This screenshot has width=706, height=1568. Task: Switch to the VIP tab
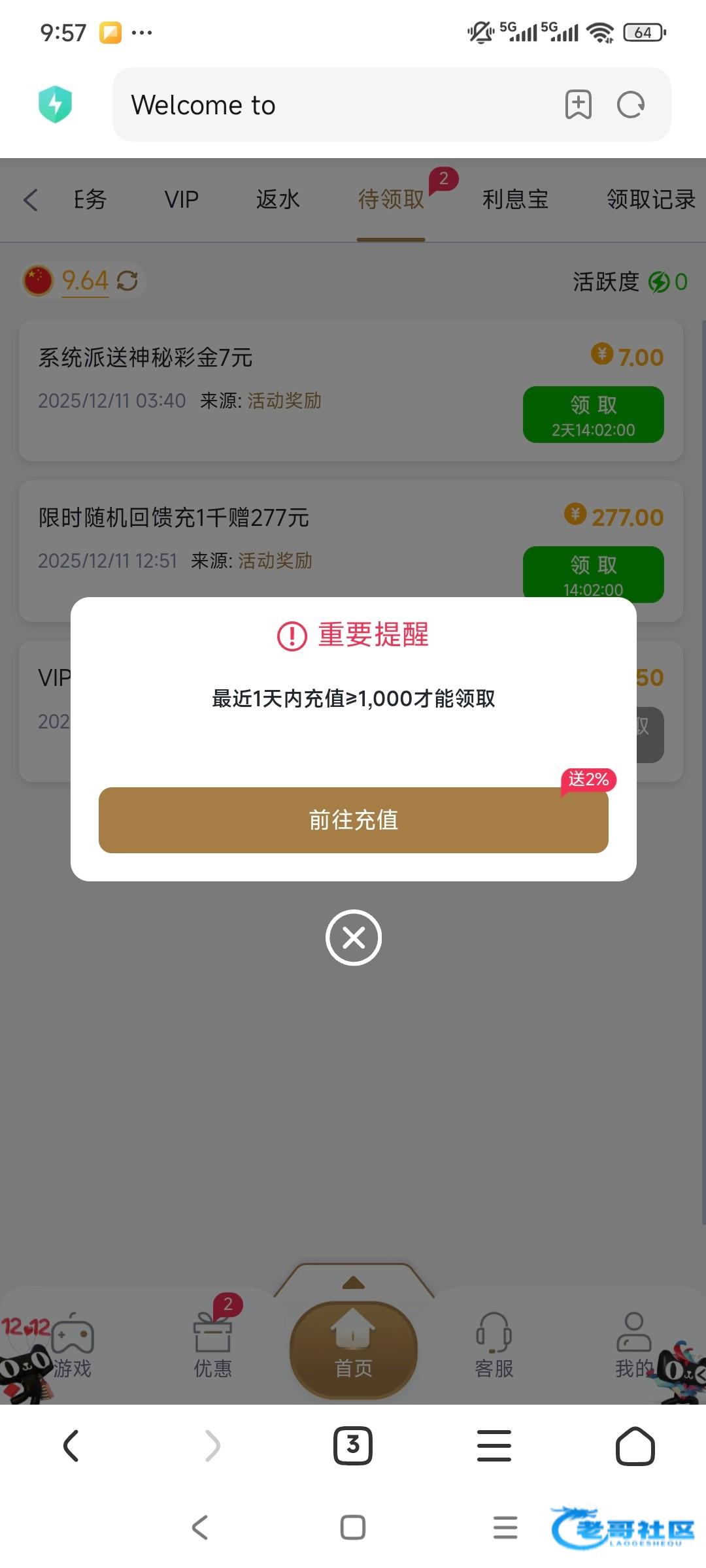(x=181, y=199)
